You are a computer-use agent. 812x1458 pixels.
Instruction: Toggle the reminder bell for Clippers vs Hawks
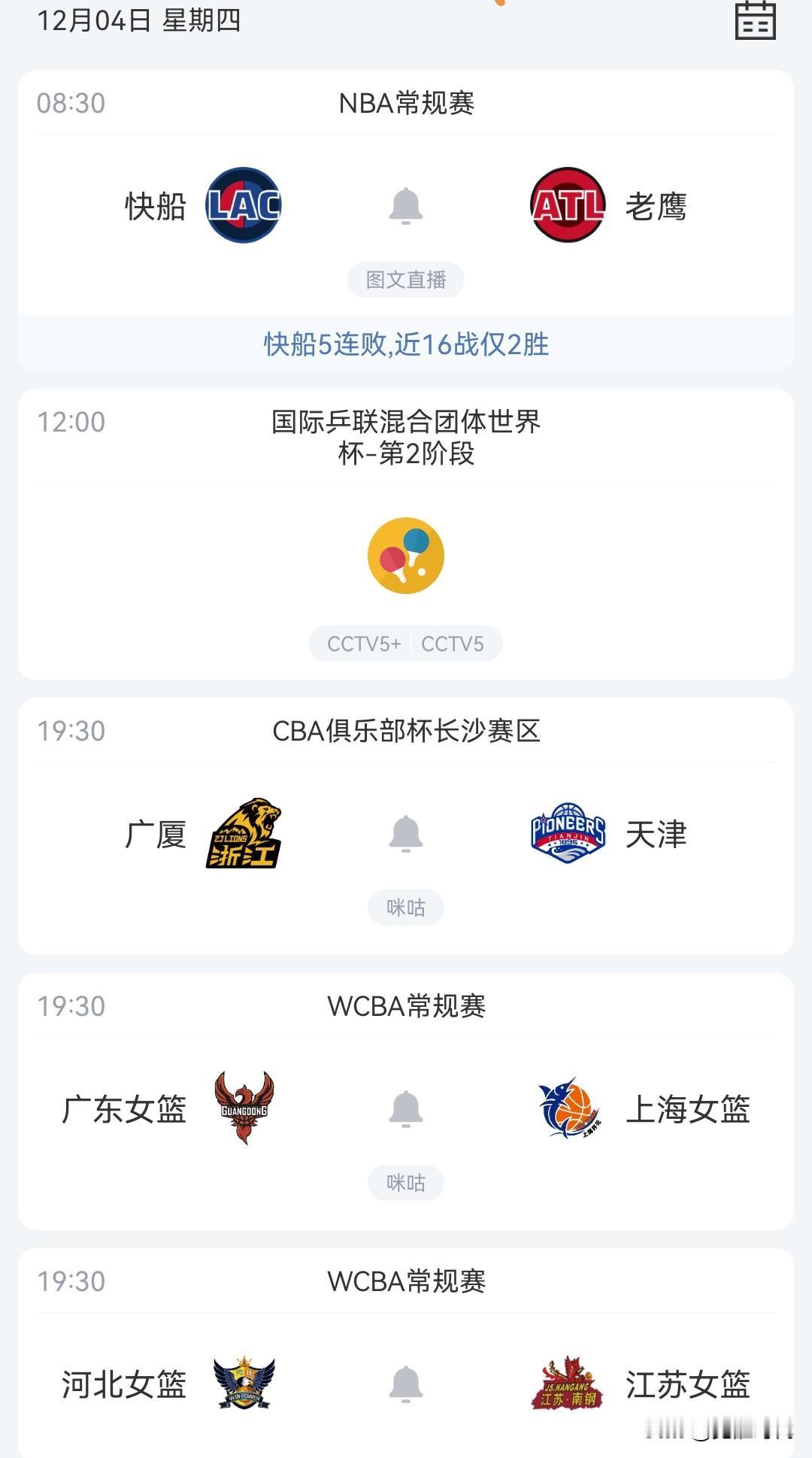tap(407, 206)
